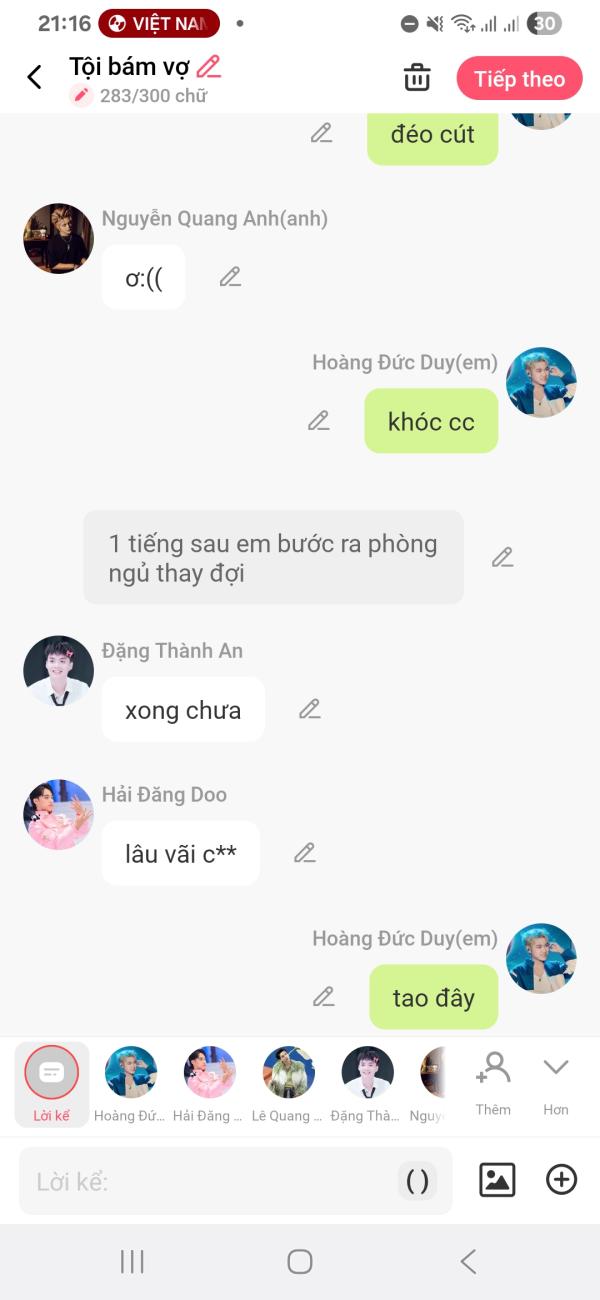
Task: Choose character Đặng Thà... in the picker
Action: pyautogui.click(x=367, y=1084)
